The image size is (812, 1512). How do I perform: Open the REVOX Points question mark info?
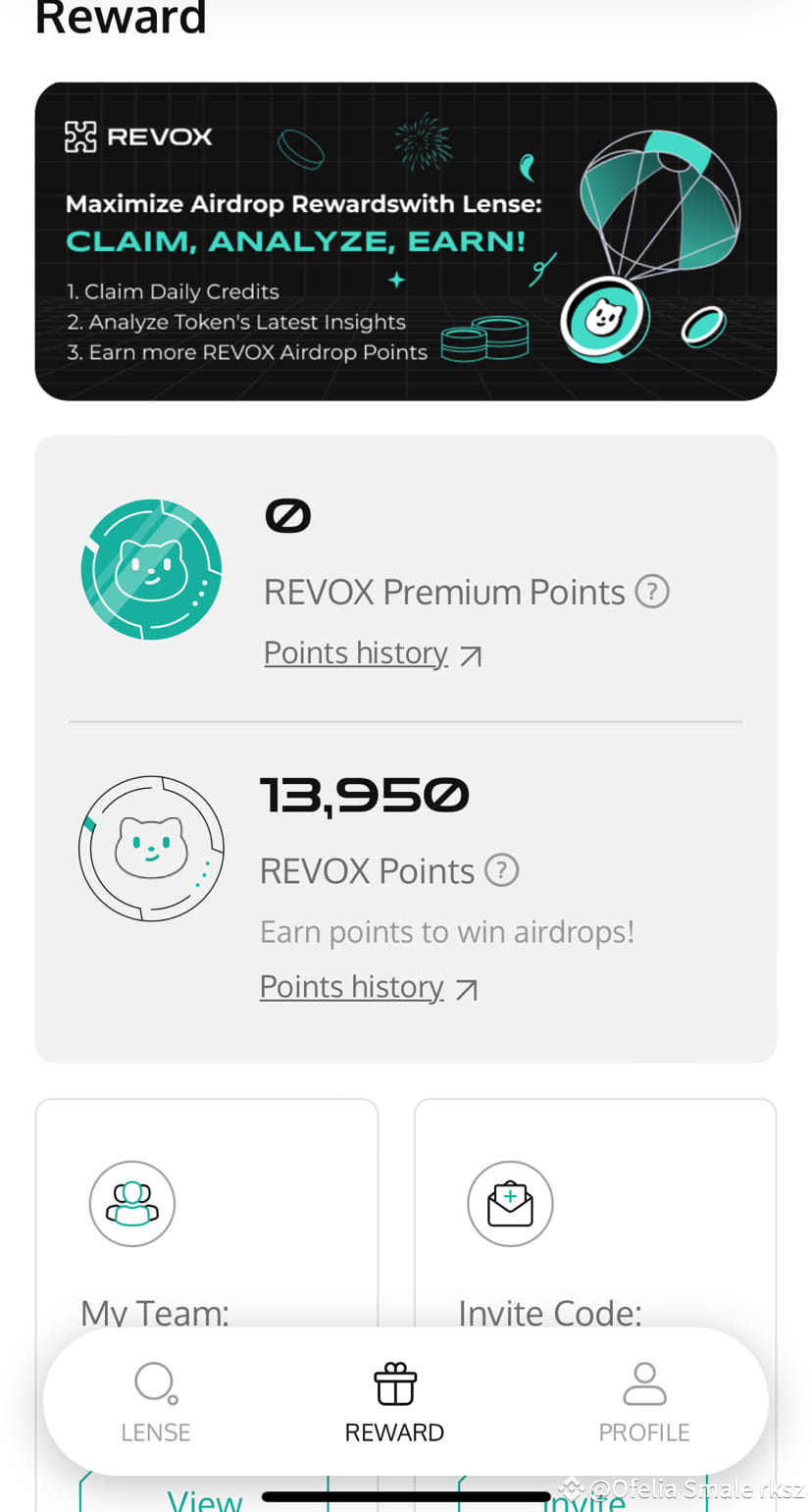[501, 869]
